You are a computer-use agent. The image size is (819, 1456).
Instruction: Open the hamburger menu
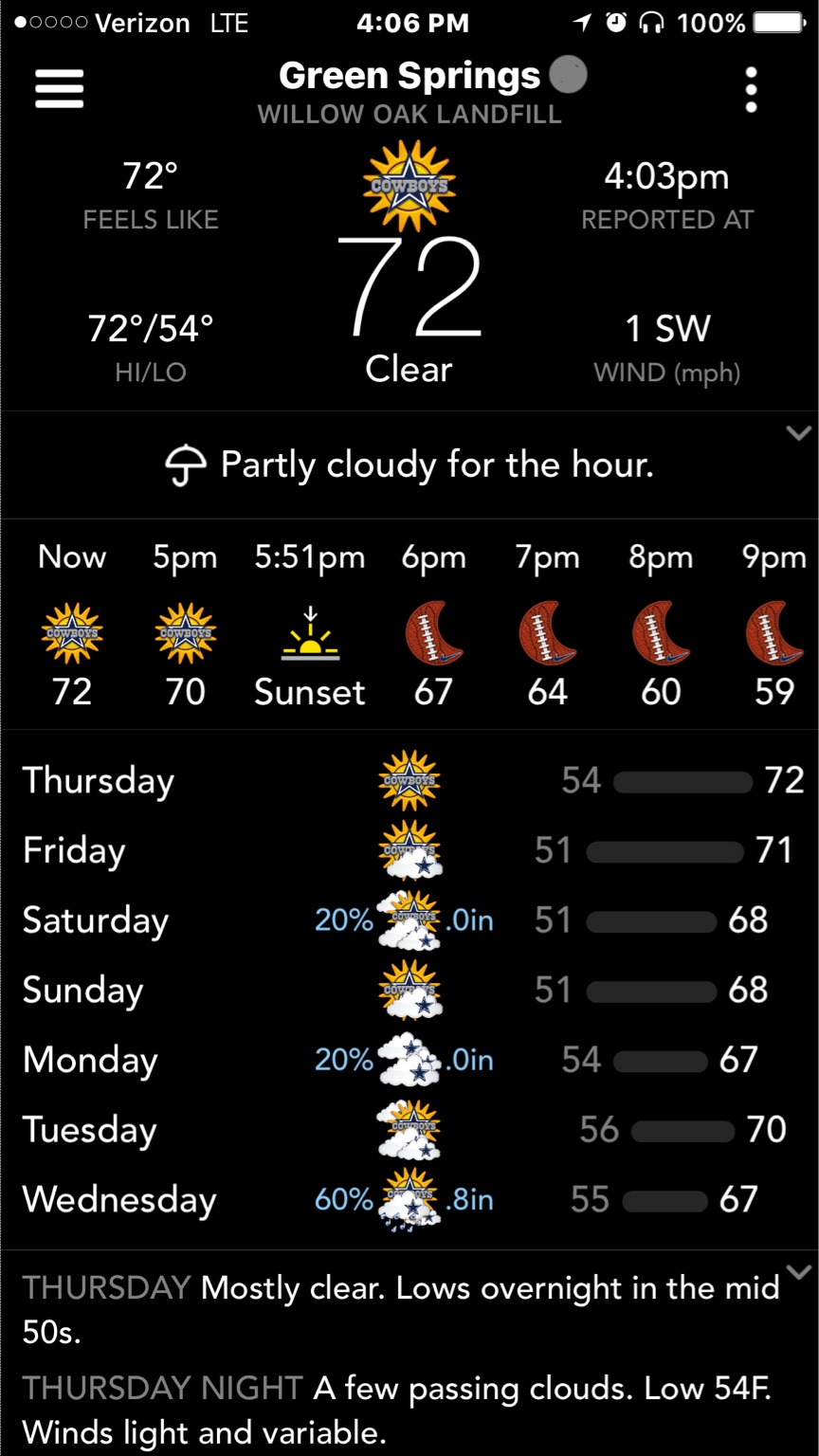coord(59,89)
